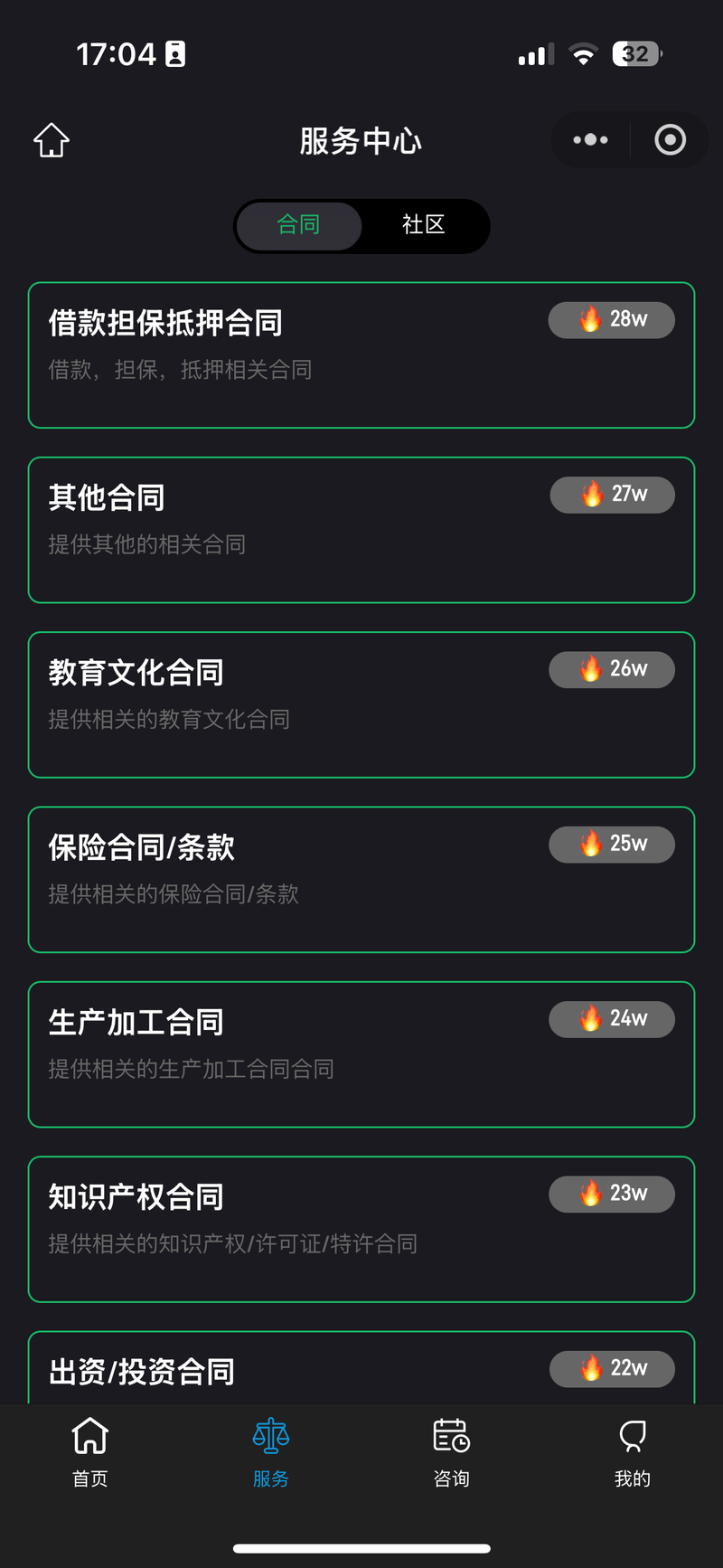Close the mini program with the circle button
The width and height of the screenshot is (723, 1568).
(x=670, y=139)
